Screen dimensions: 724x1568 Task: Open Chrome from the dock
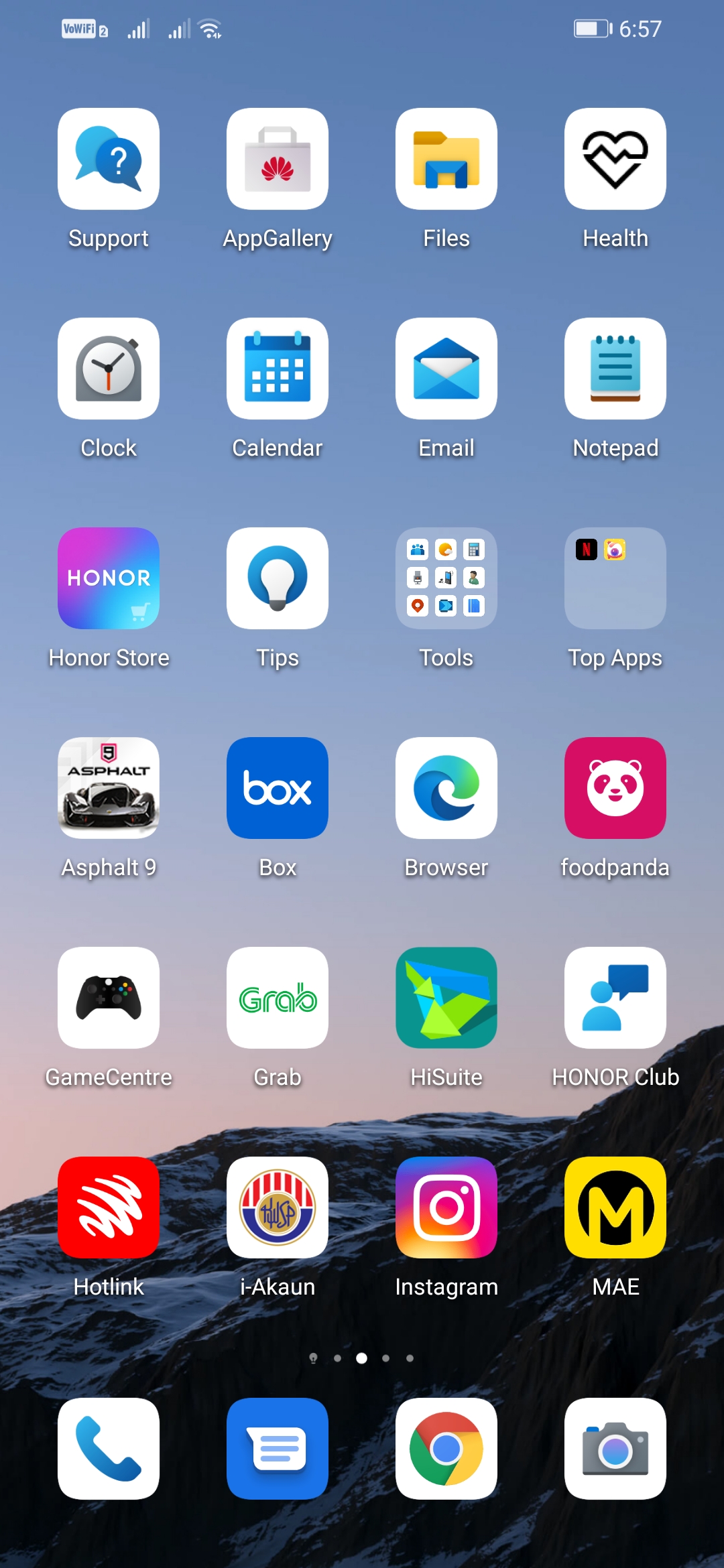pyautogui.click(x=446, y=1449)
